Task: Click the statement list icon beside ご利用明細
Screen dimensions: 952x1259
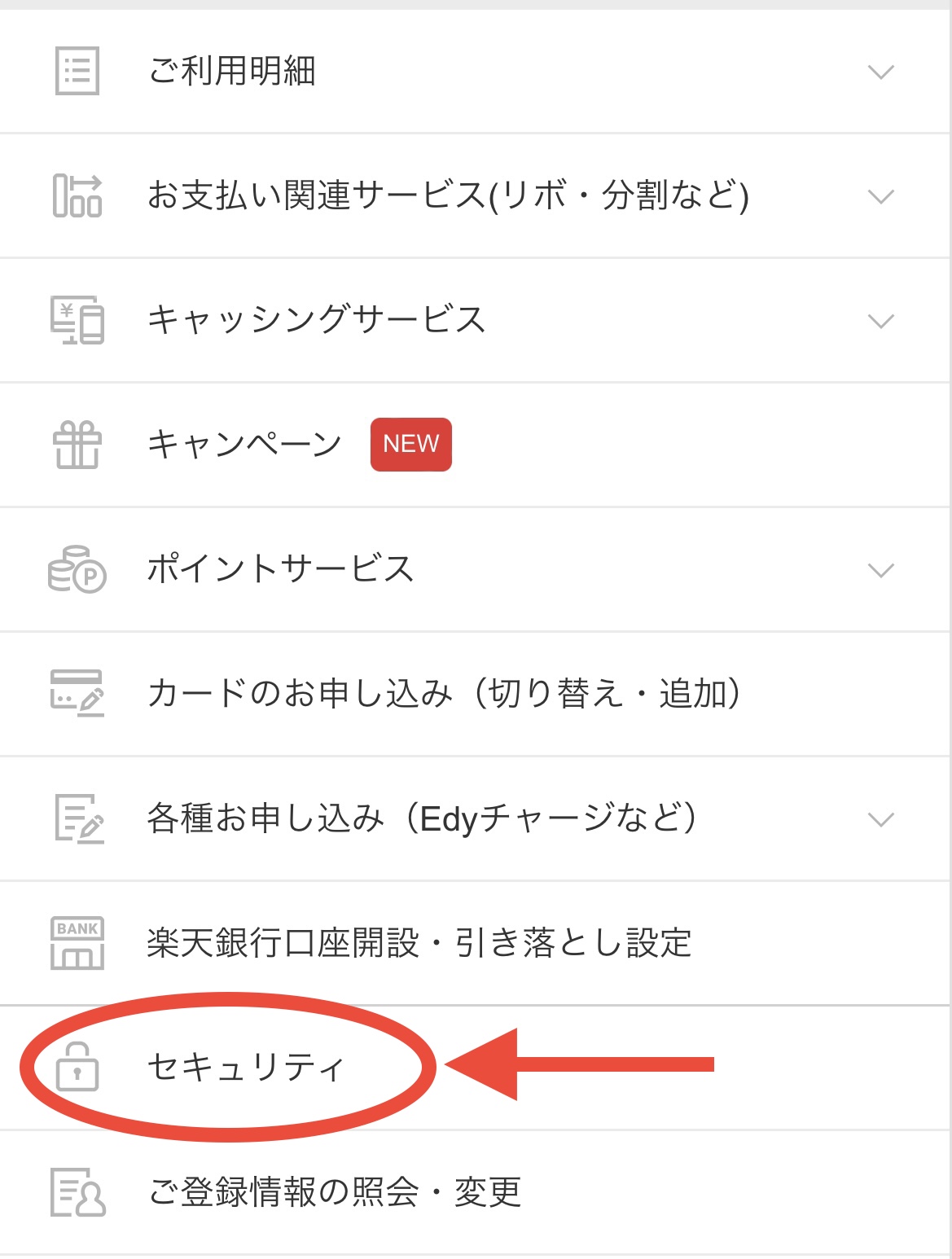Action: tap(77, 72)
